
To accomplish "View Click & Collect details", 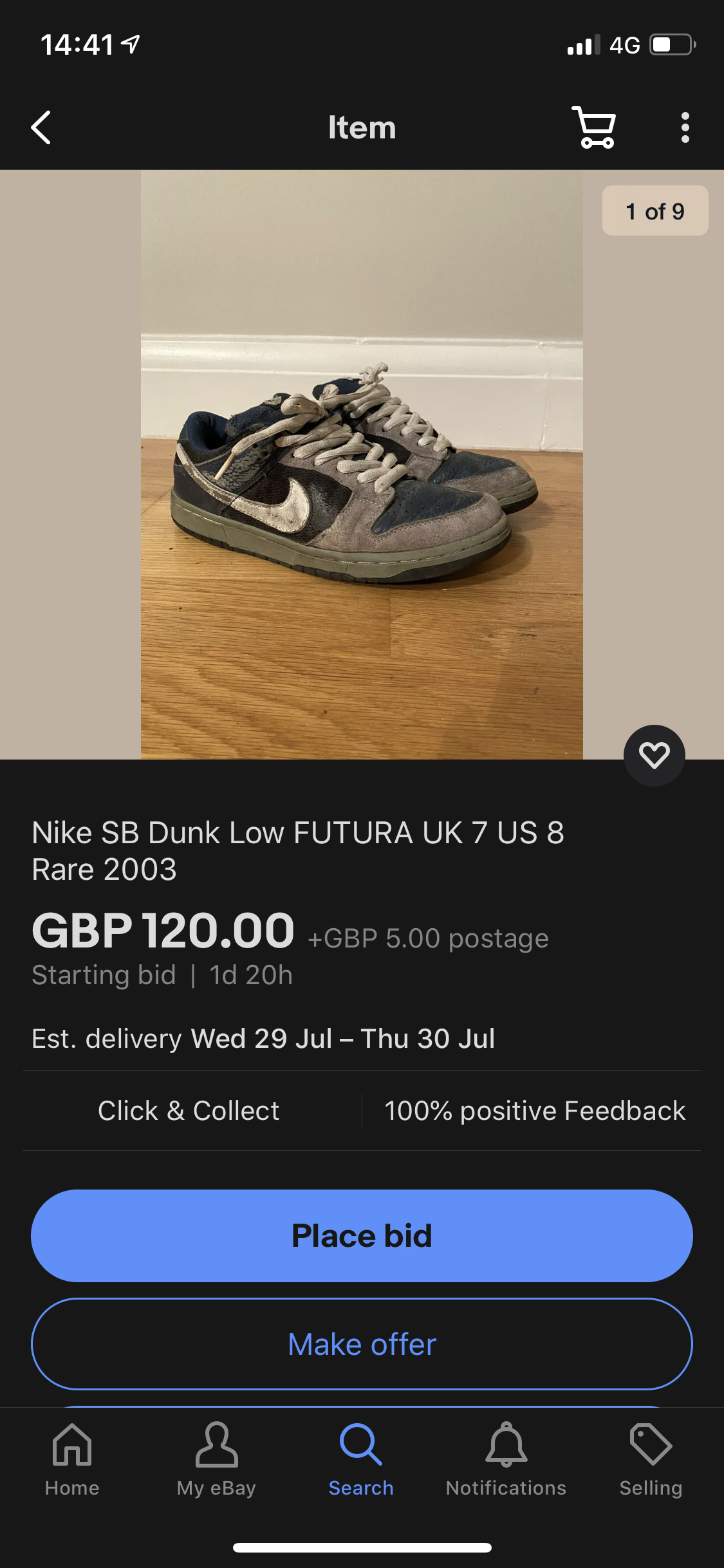I will tap(189, 1111).
